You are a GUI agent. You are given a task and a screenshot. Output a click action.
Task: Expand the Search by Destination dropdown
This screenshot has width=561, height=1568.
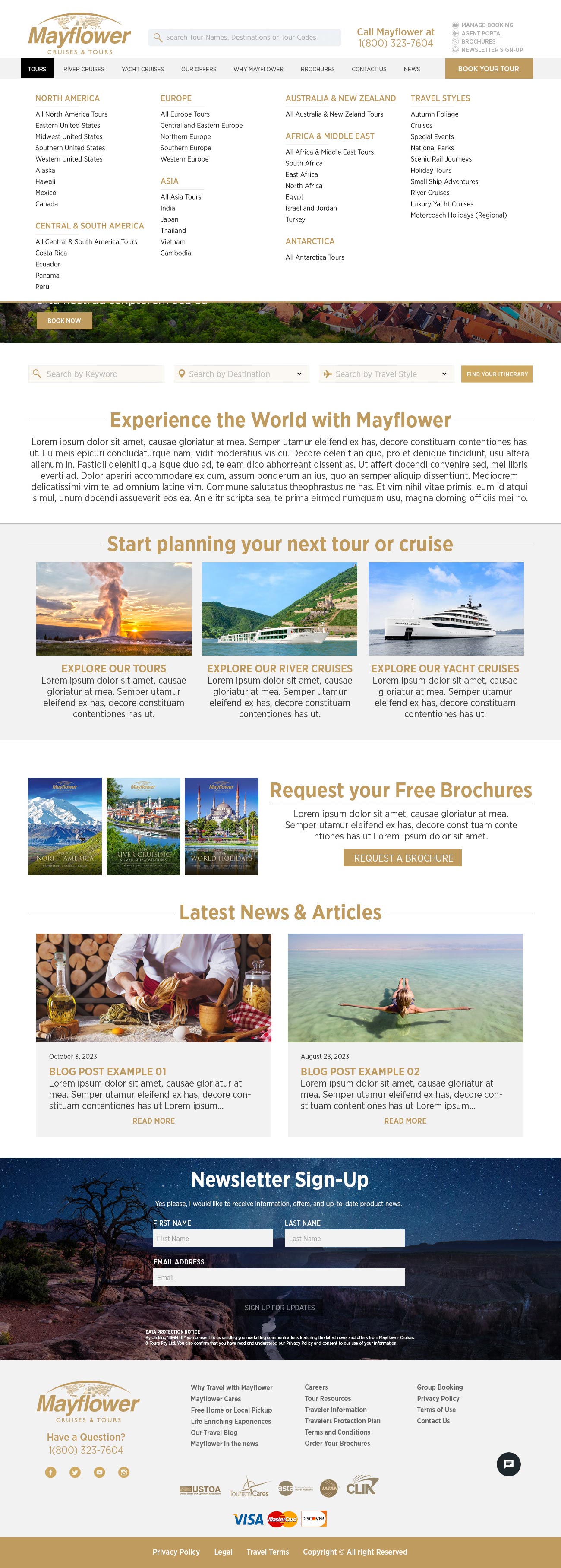(242, 374)
